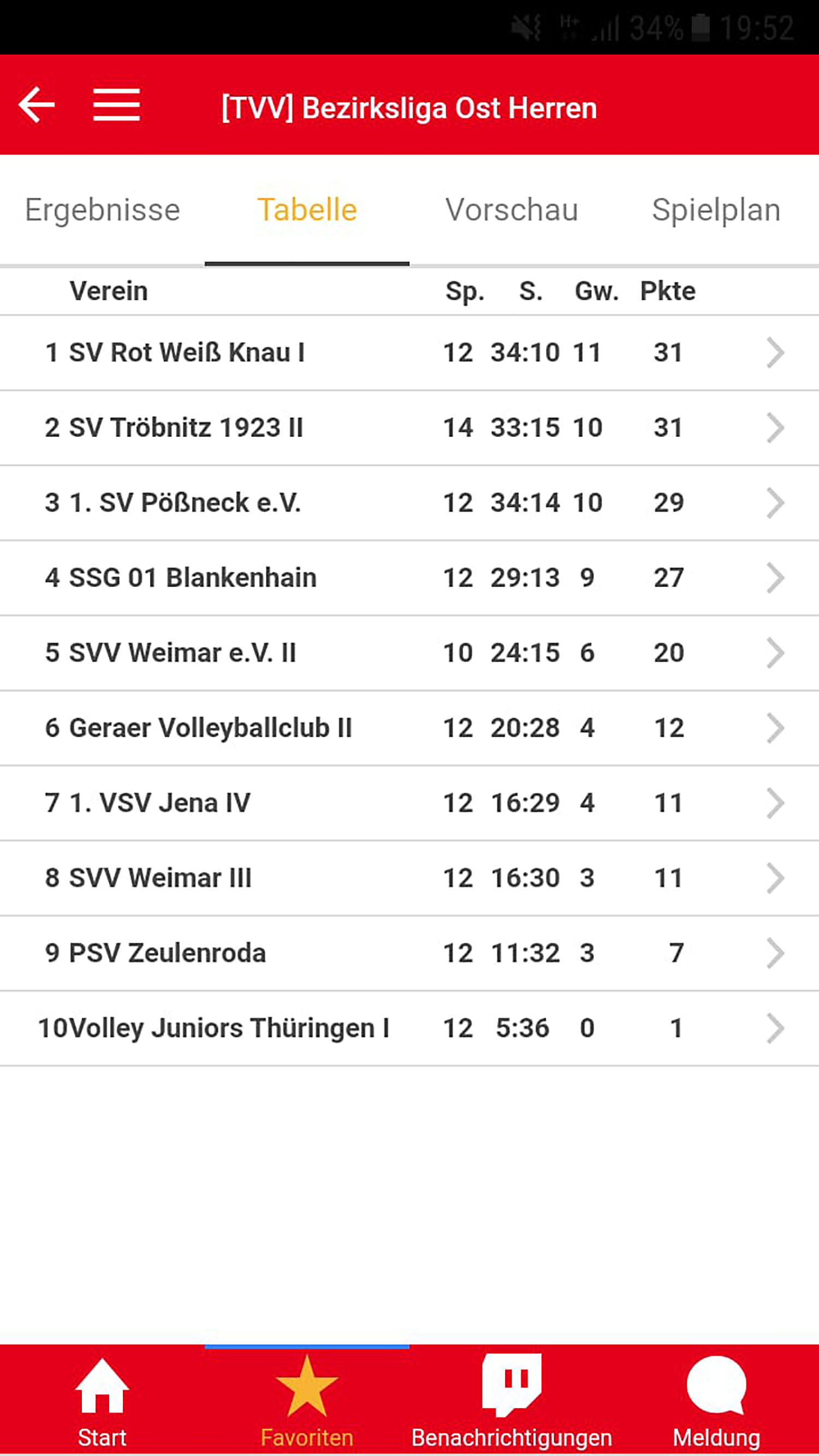The image size is (819, 1456).
Task: Open SVV Weimar III row
Action: point(409,878)
